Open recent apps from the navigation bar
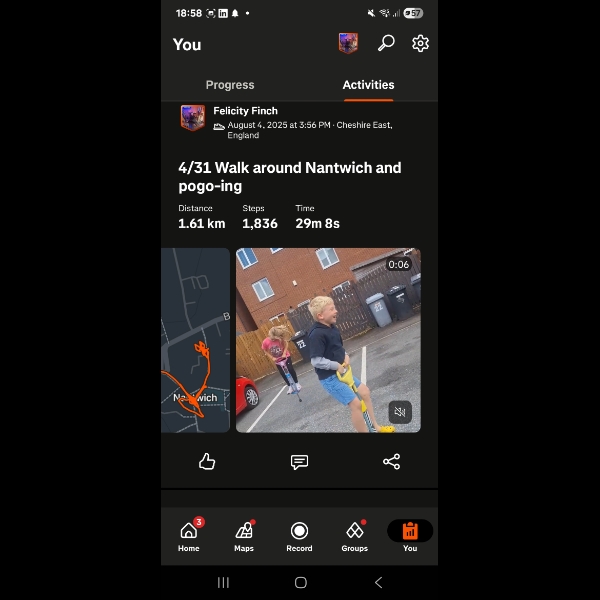600x600 pixels. (x=223, y=582)
